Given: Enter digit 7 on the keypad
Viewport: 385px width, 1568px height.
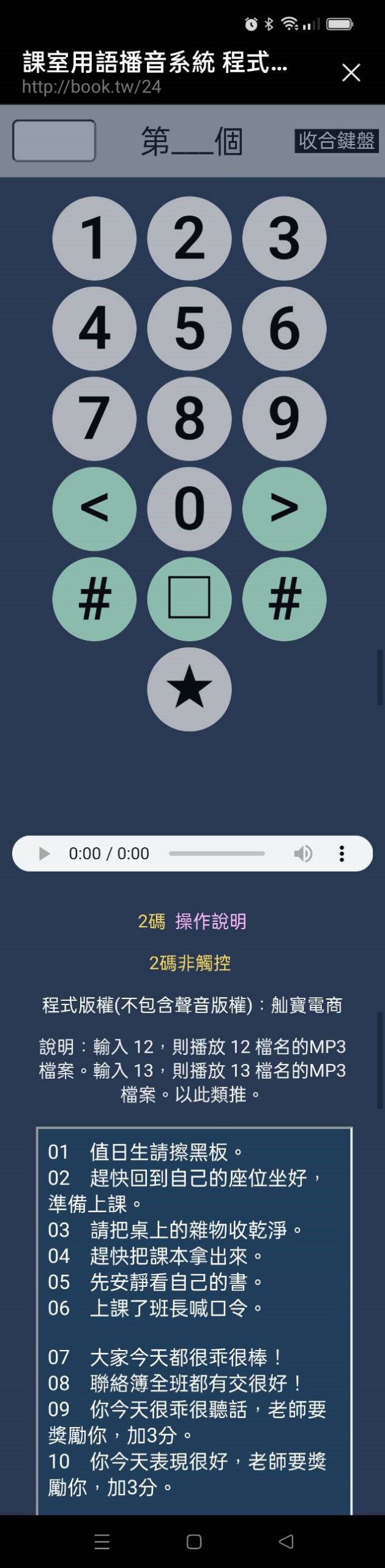Looking at the screenshot, I should click(x=94, y=418).
